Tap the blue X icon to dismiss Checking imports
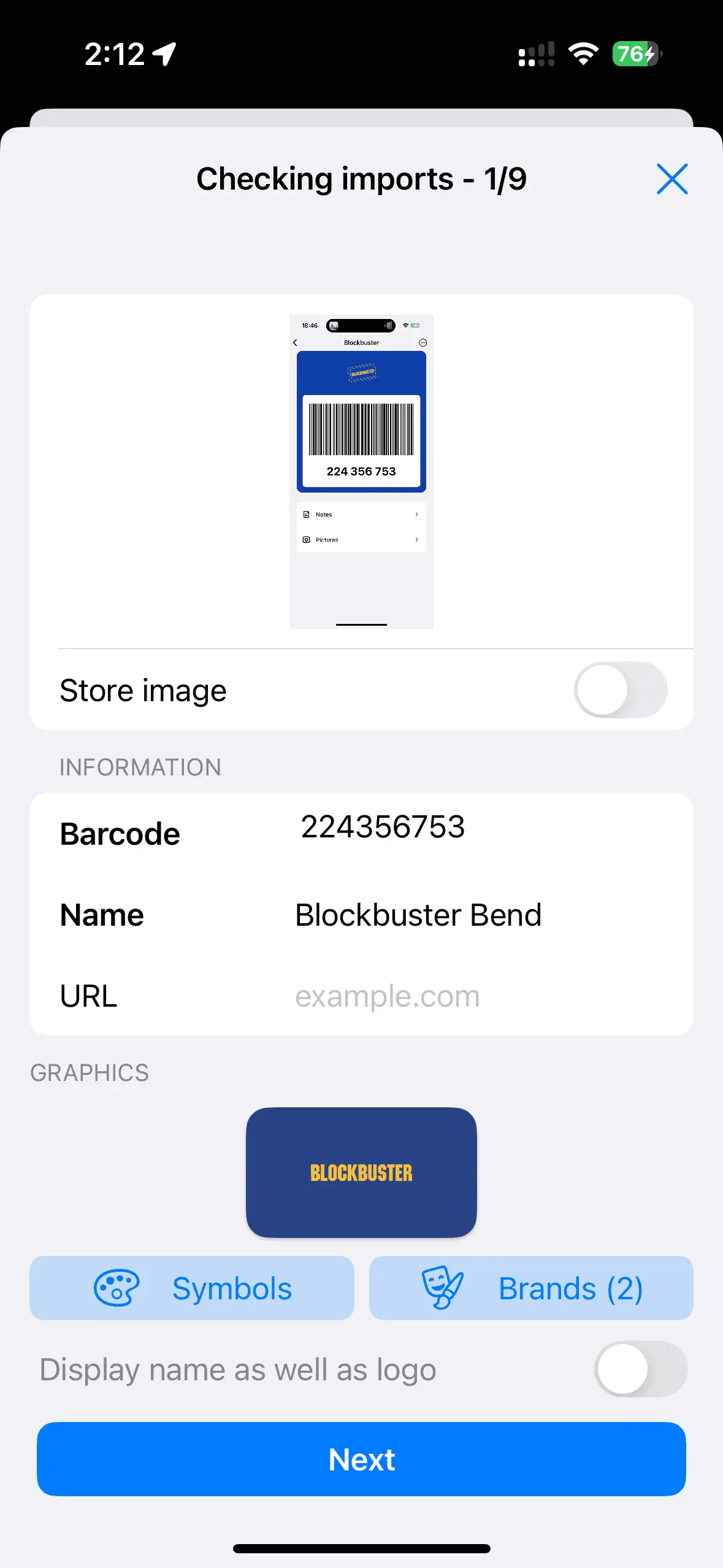Viewport: 723px width, 1568px height. pyautogui.click(x=672, y=179)
